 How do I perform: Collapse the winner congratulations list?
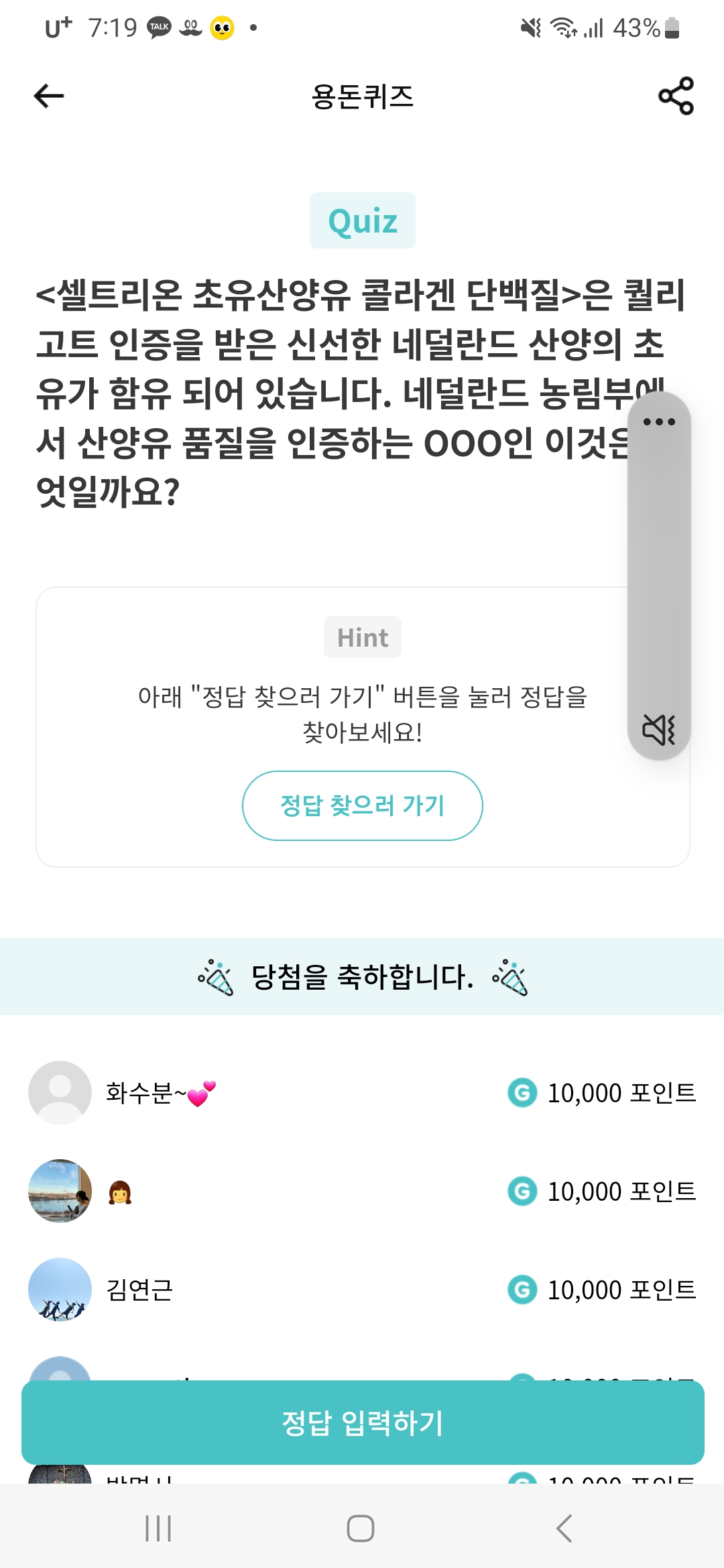coord(362,978)
